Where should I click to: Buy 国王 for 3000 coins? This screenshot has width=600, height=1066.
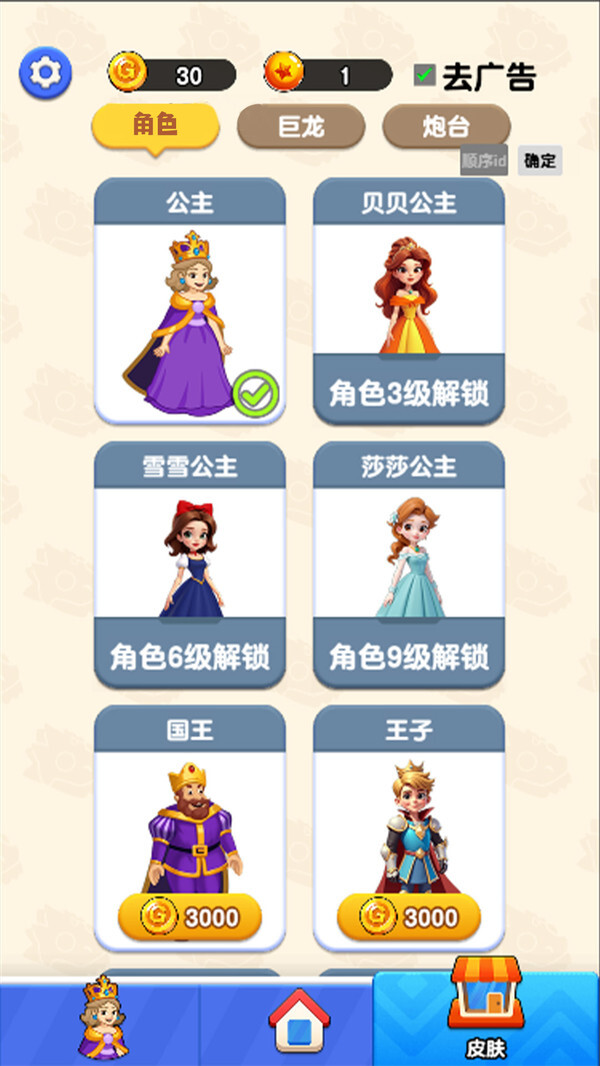pos(190,916)
